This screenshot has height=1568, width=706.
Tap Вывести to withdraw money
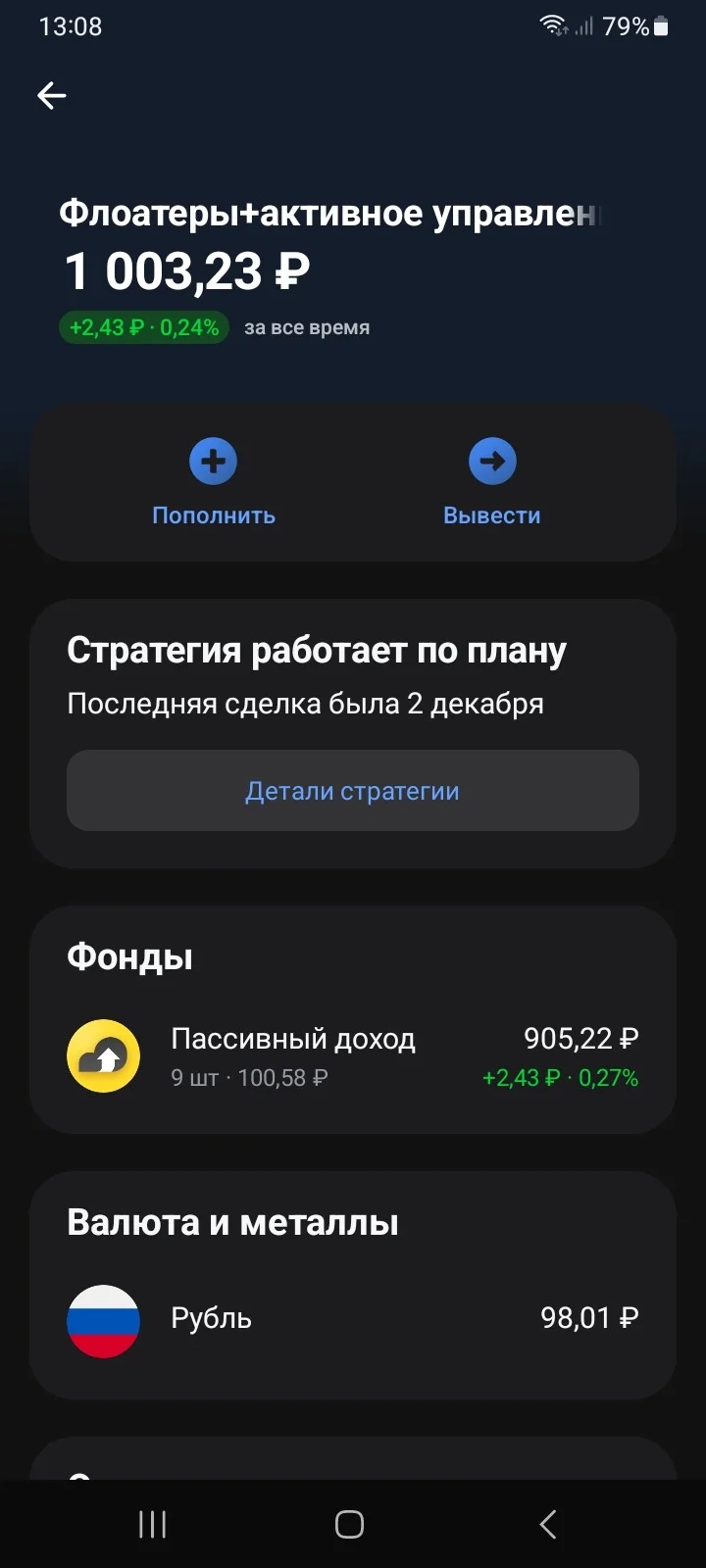point(492,482)
